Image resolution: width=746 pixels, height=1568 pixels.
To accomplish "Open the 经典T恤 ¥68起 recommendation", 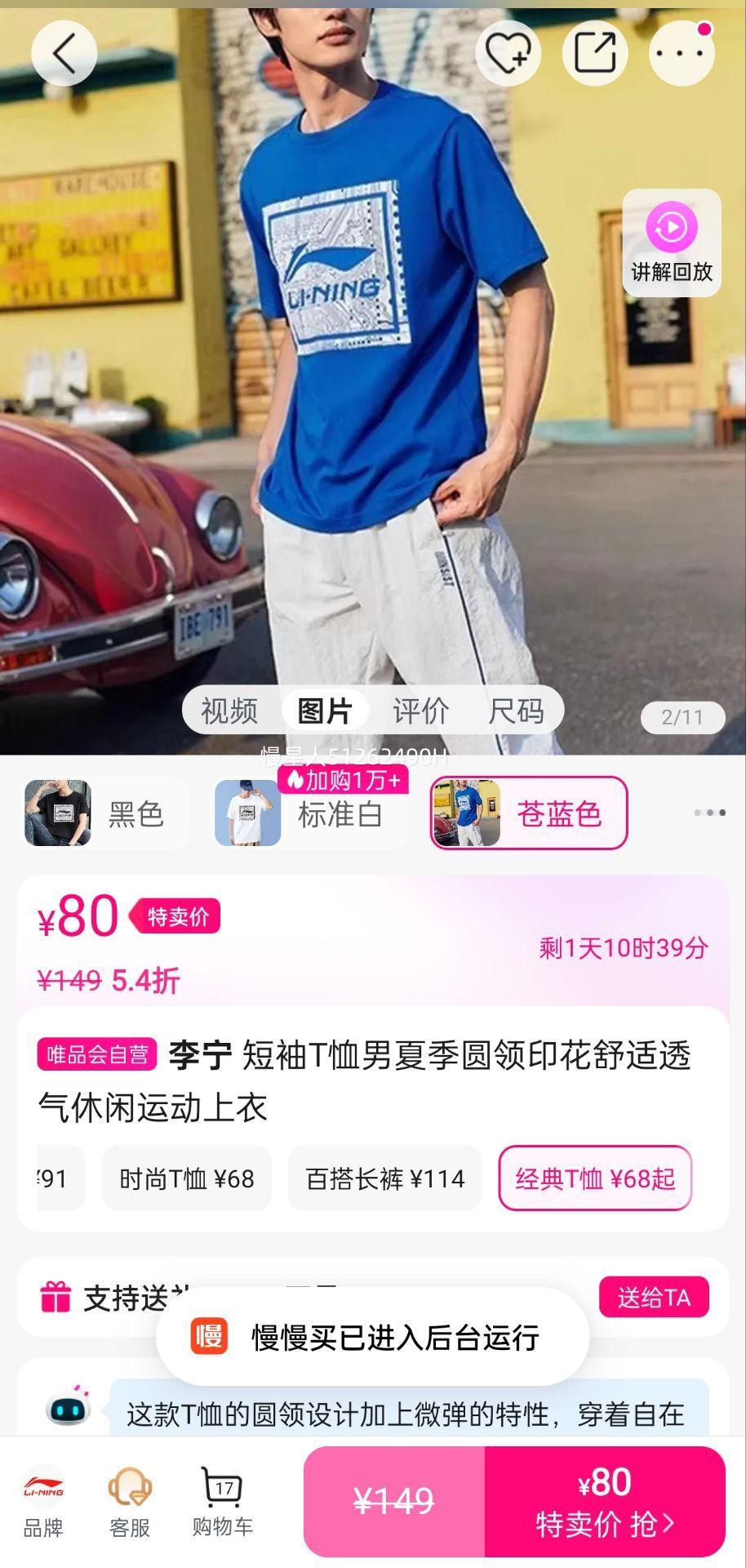I will click(595, 1178).
